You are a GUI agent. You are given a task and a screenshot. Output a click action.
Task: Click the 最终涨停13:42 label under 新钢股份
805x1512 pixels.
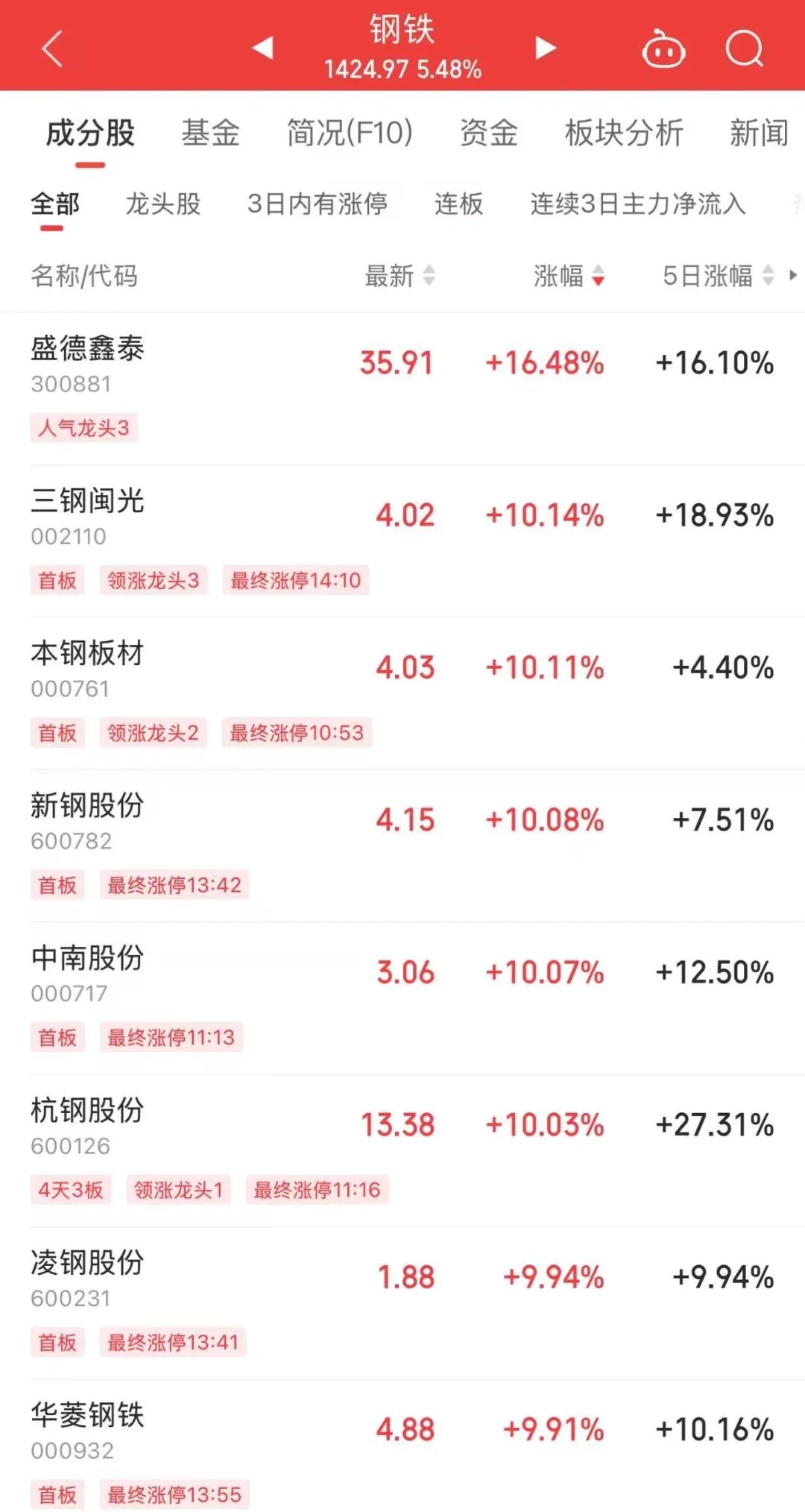point(171,885)
